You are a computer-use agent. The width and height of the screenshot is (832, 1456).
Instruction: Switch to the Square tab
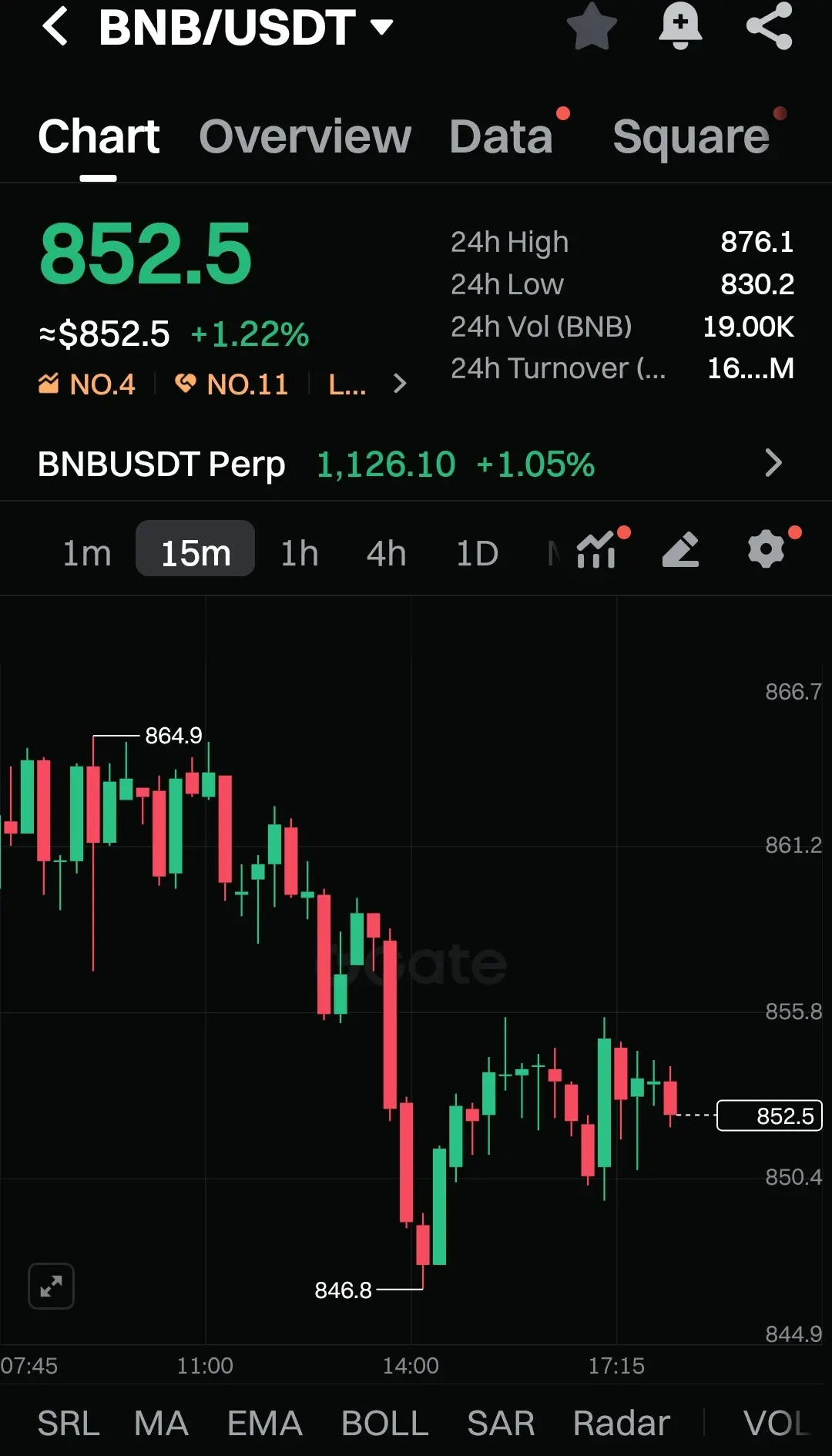(691, 137)
